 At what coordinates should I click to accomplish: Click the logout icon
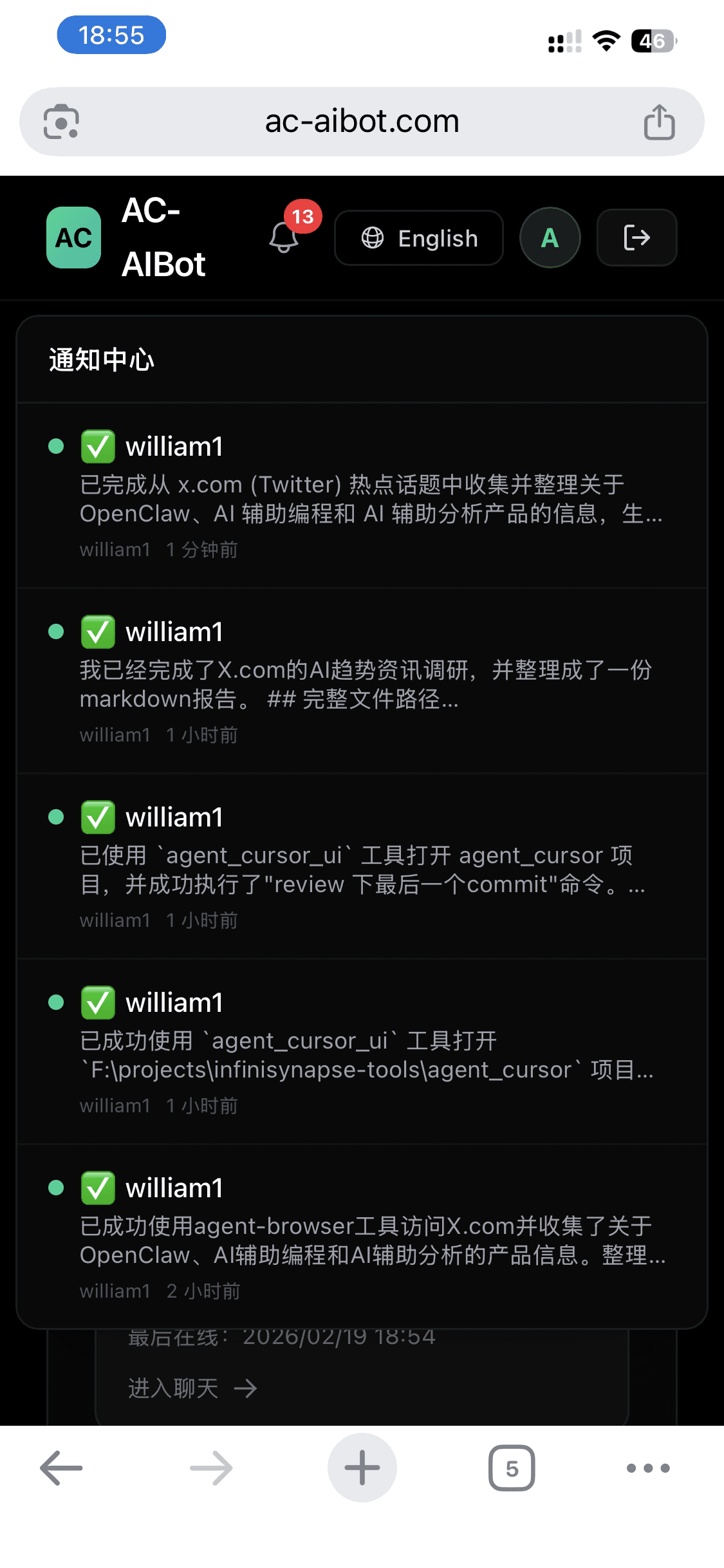tap(636, 238)
